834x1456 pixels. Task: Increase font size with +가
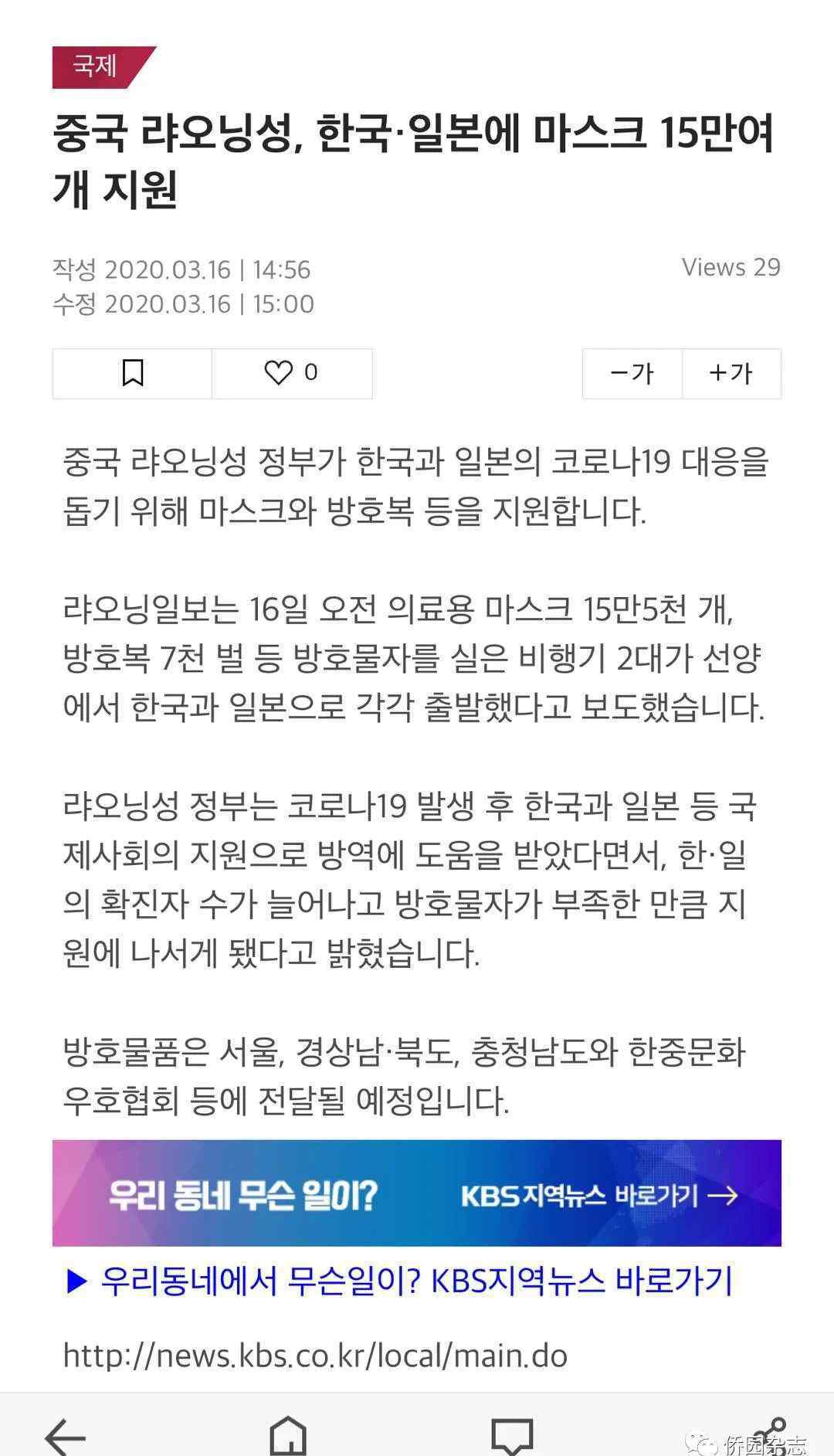coord(731,373)
